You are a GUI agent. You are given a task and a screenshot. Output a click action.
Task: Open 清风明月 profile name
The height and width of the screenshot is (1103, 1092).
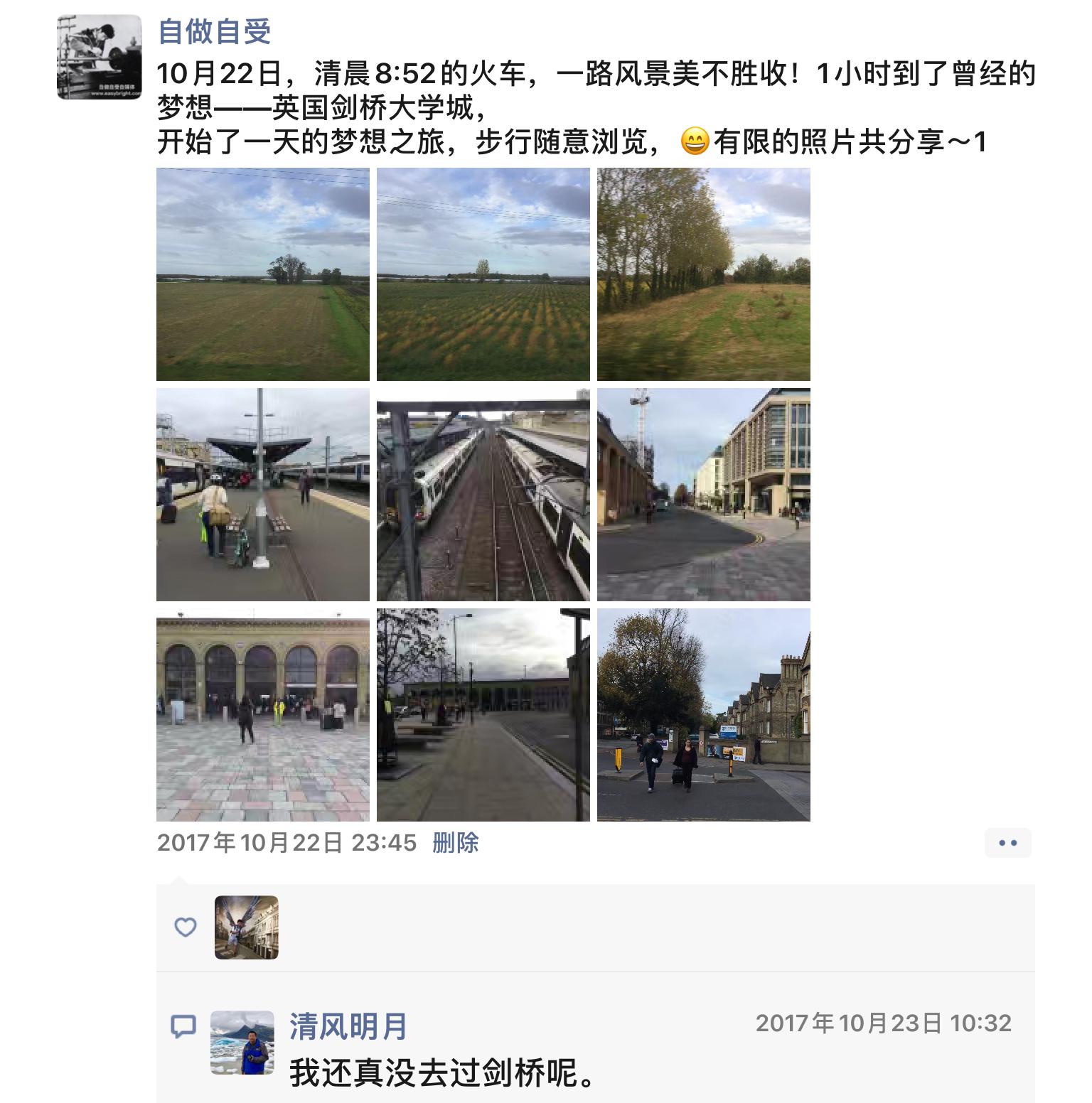tap(348, 1027)
